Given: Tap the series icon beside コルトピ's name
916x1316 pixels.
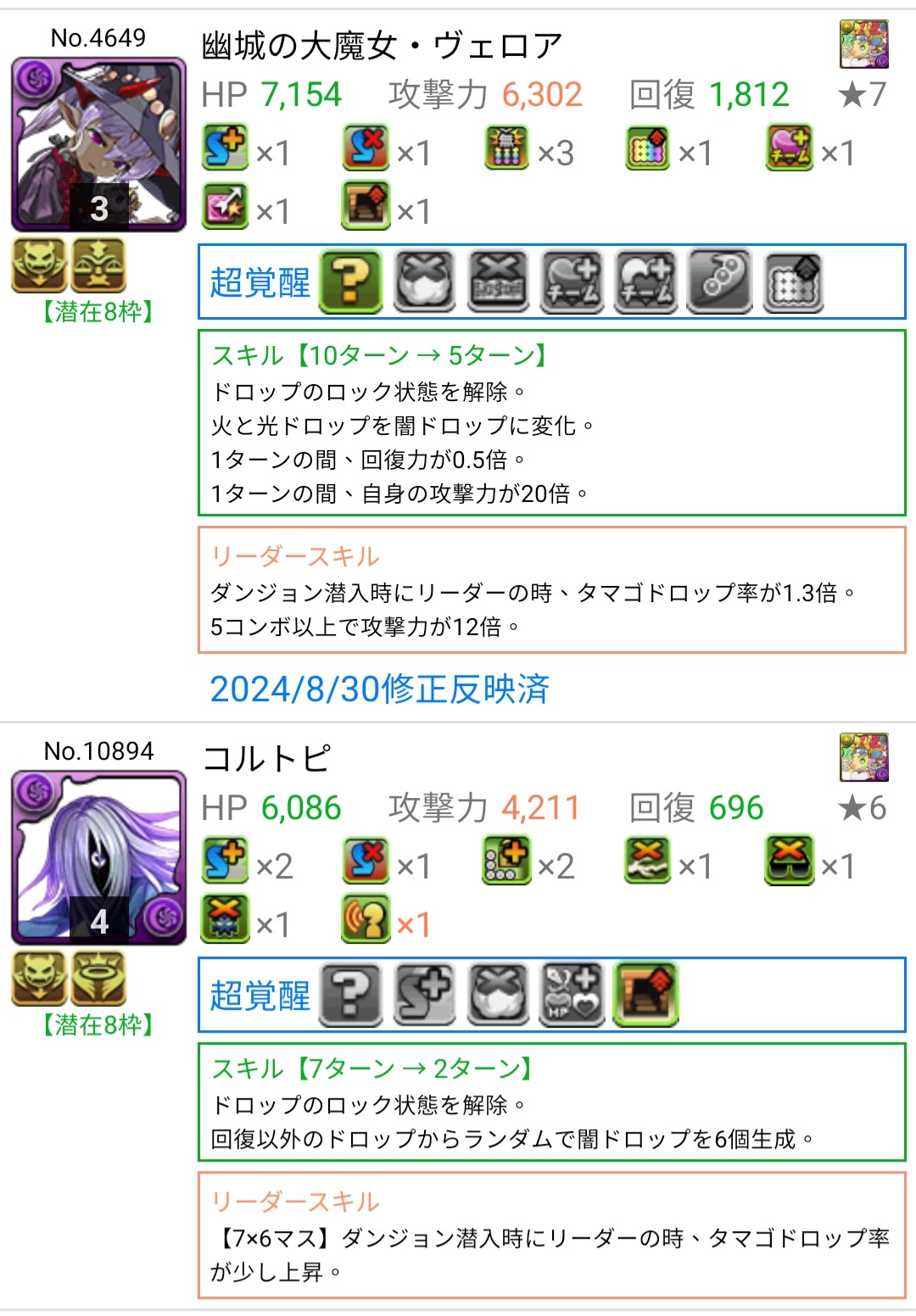Looking at the screenshot, I should (x=863, y=757).
